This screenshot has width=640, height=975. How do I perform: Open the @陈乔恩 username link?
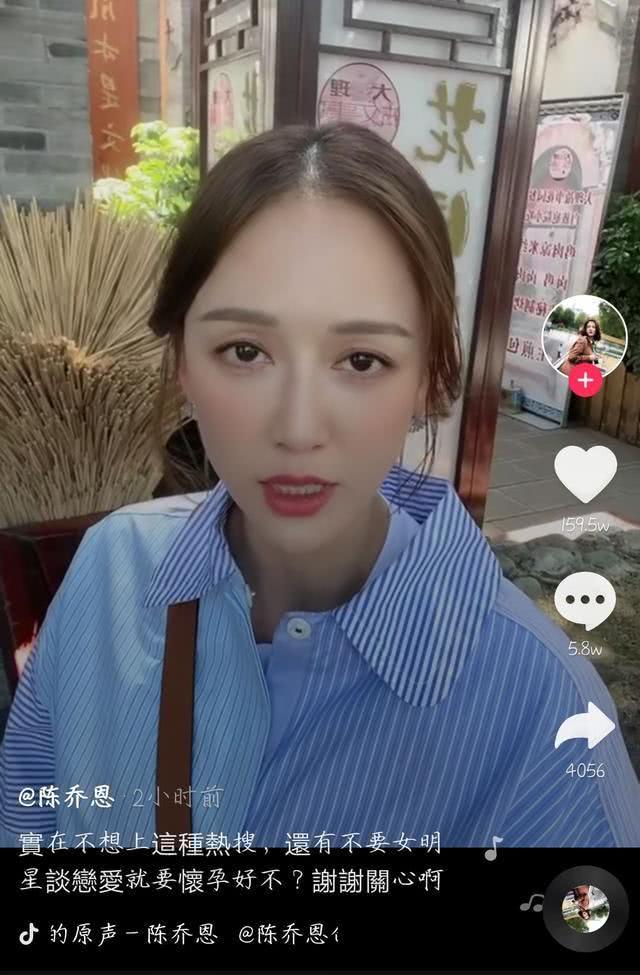pyautogui.click(x=68, y=796)
